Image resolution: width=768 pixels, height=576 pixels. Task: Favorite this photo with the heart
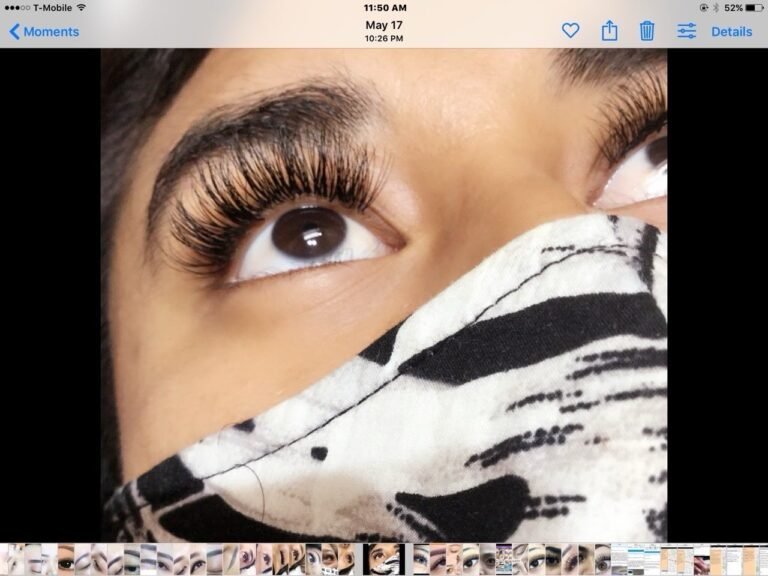pos(570,31)
